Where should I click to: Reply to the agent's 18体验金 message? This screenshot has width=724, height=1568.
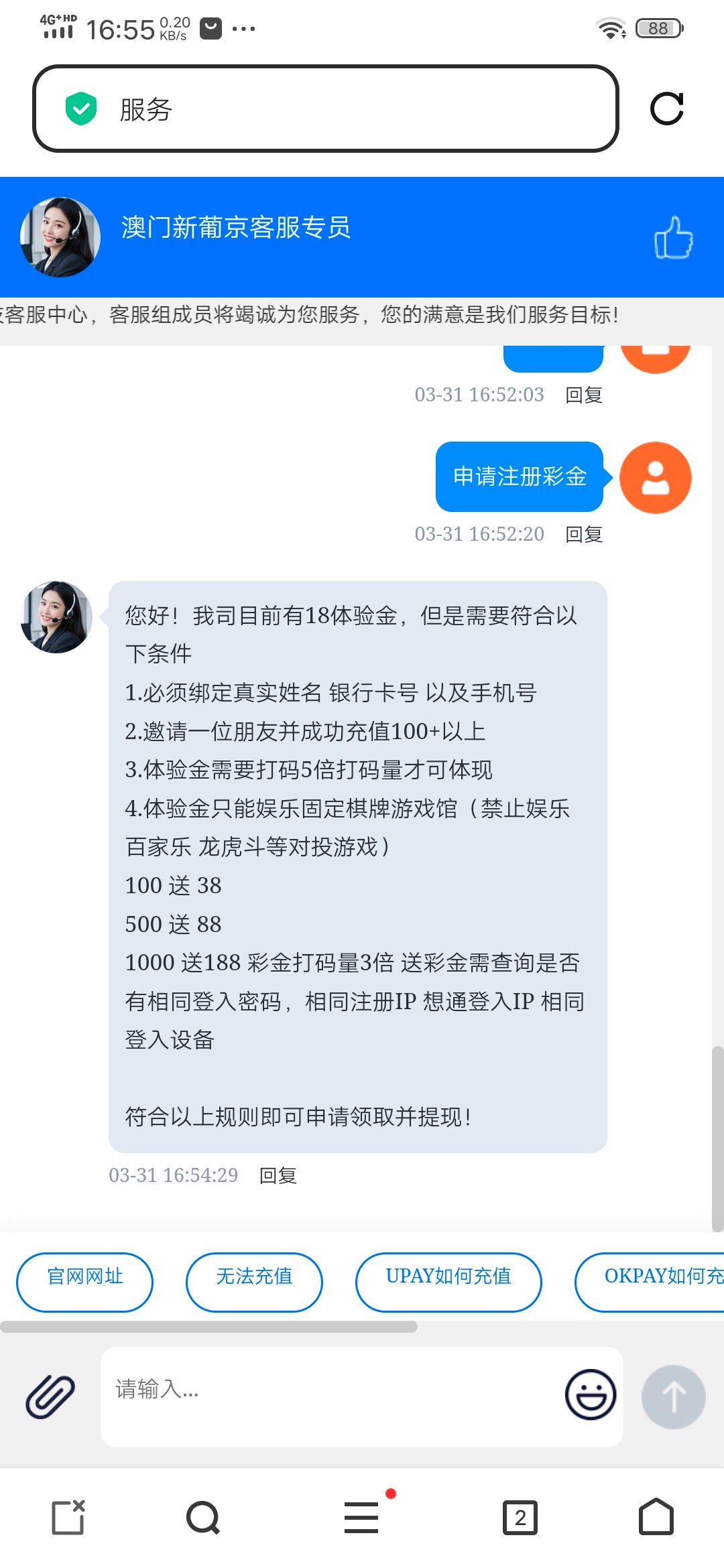pos(278,1175)
